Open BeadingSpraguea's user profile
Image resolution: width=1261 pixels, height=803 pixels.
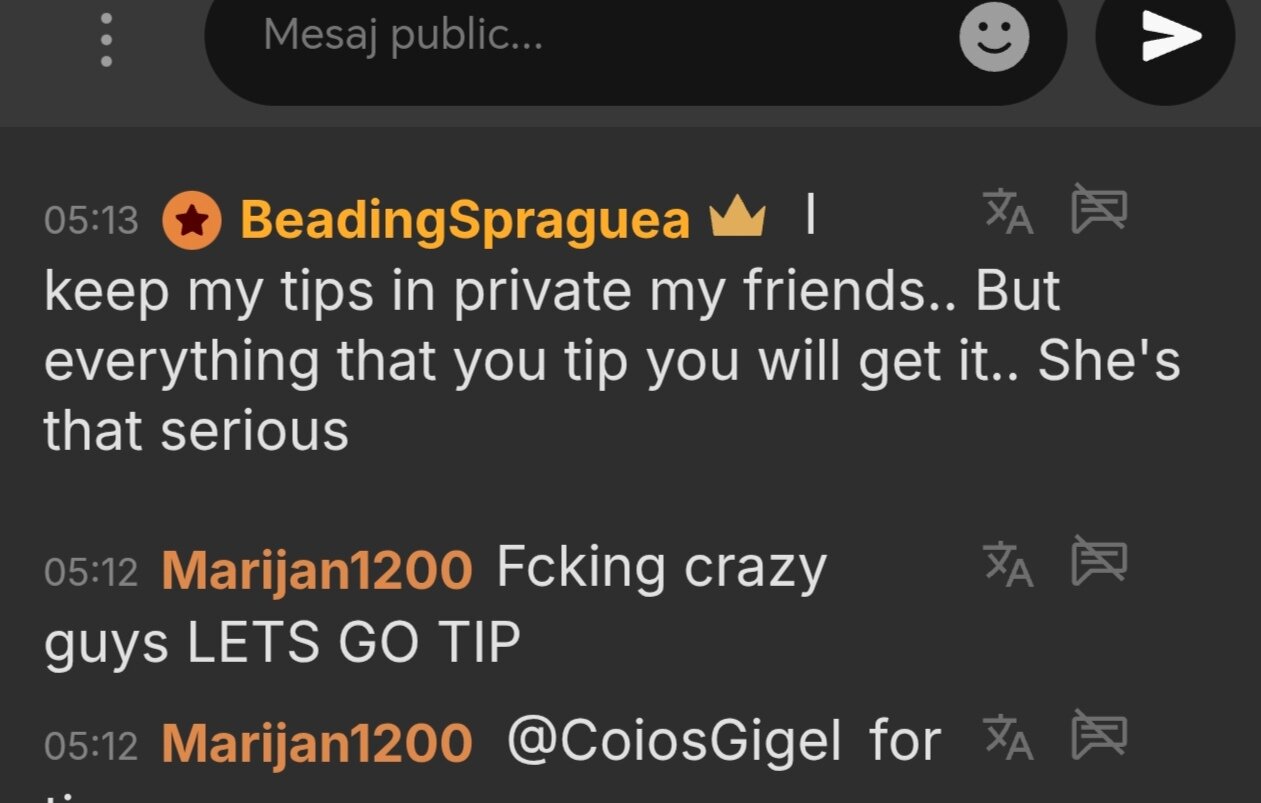tap(465, 220)
